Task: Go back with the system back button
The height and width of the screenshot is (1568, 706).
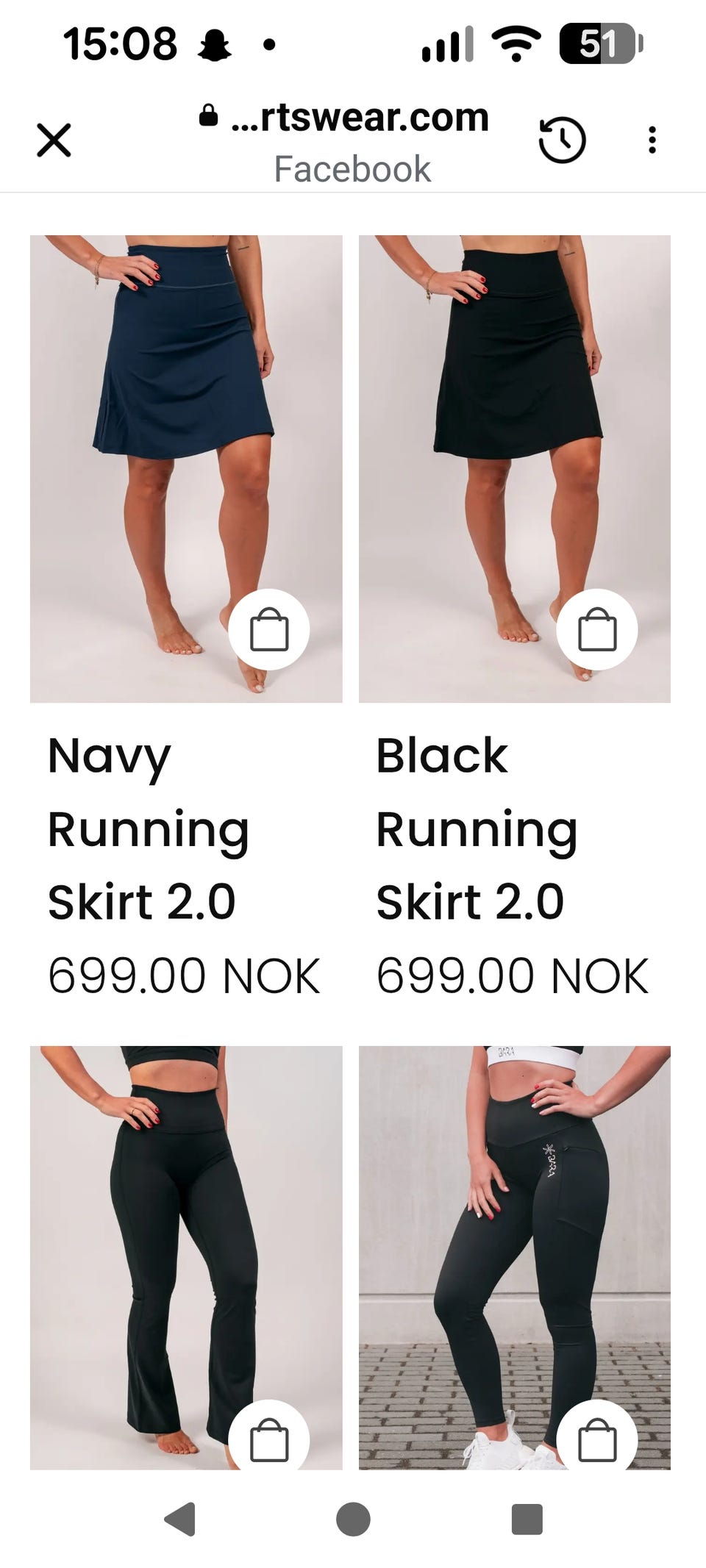Action: tap(180, 1519)
